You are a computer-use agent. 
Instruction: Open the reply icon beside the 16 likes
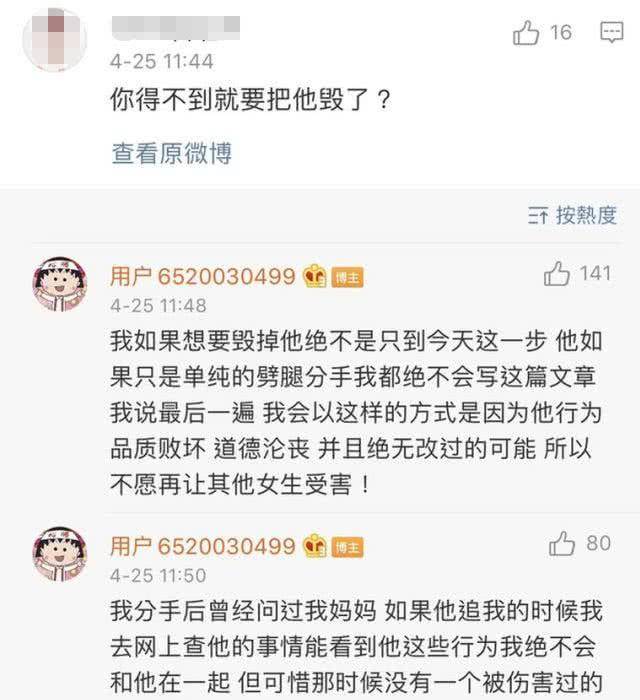611,33
